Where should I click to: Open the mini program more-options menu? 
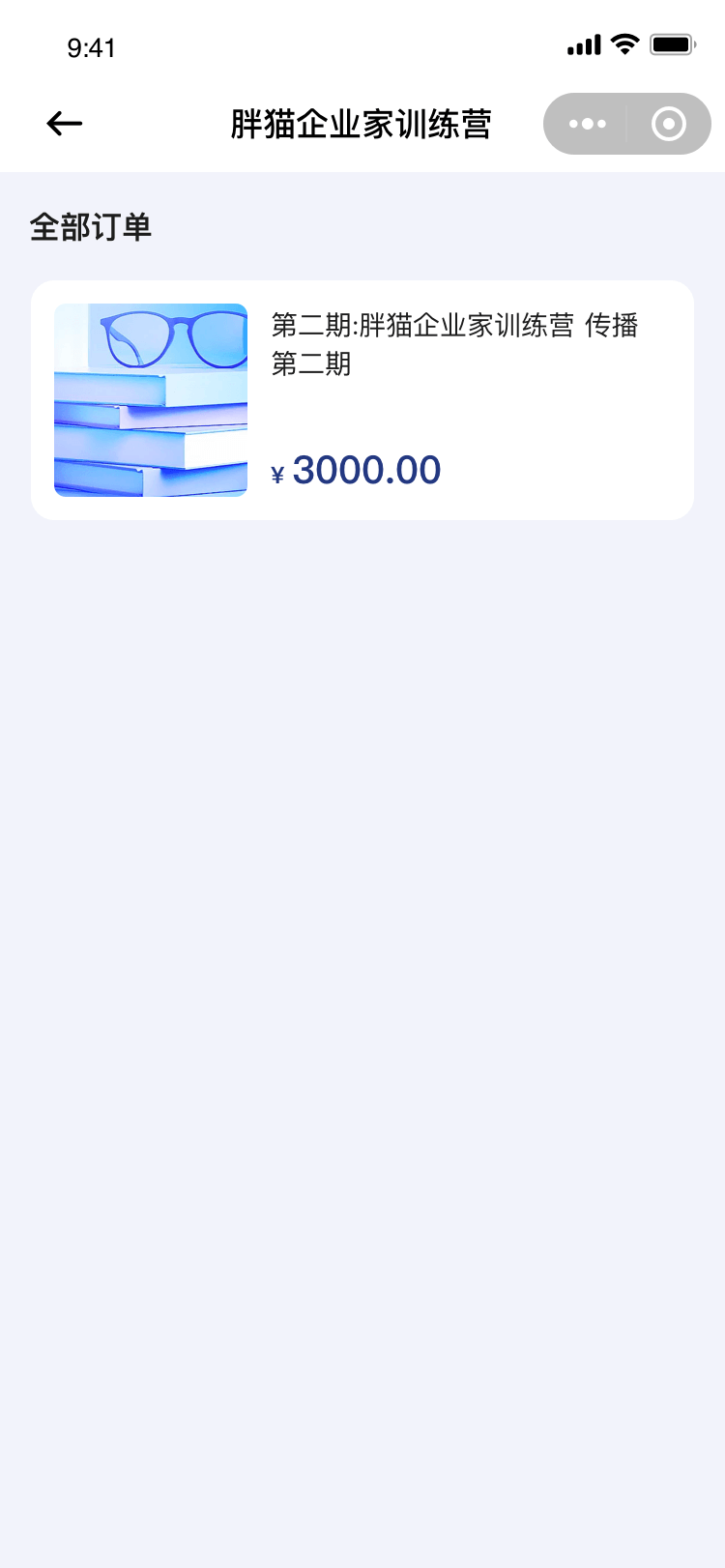[587, 124]
